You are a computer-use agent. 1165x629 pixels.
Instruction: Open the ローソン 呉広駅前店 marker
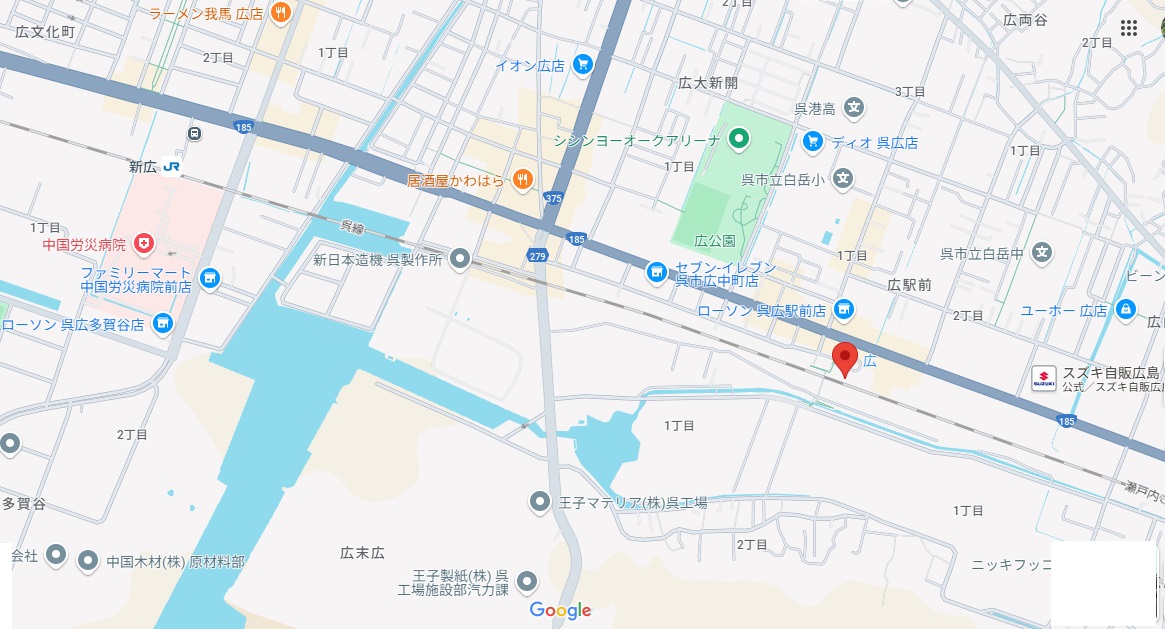point(844,309)
